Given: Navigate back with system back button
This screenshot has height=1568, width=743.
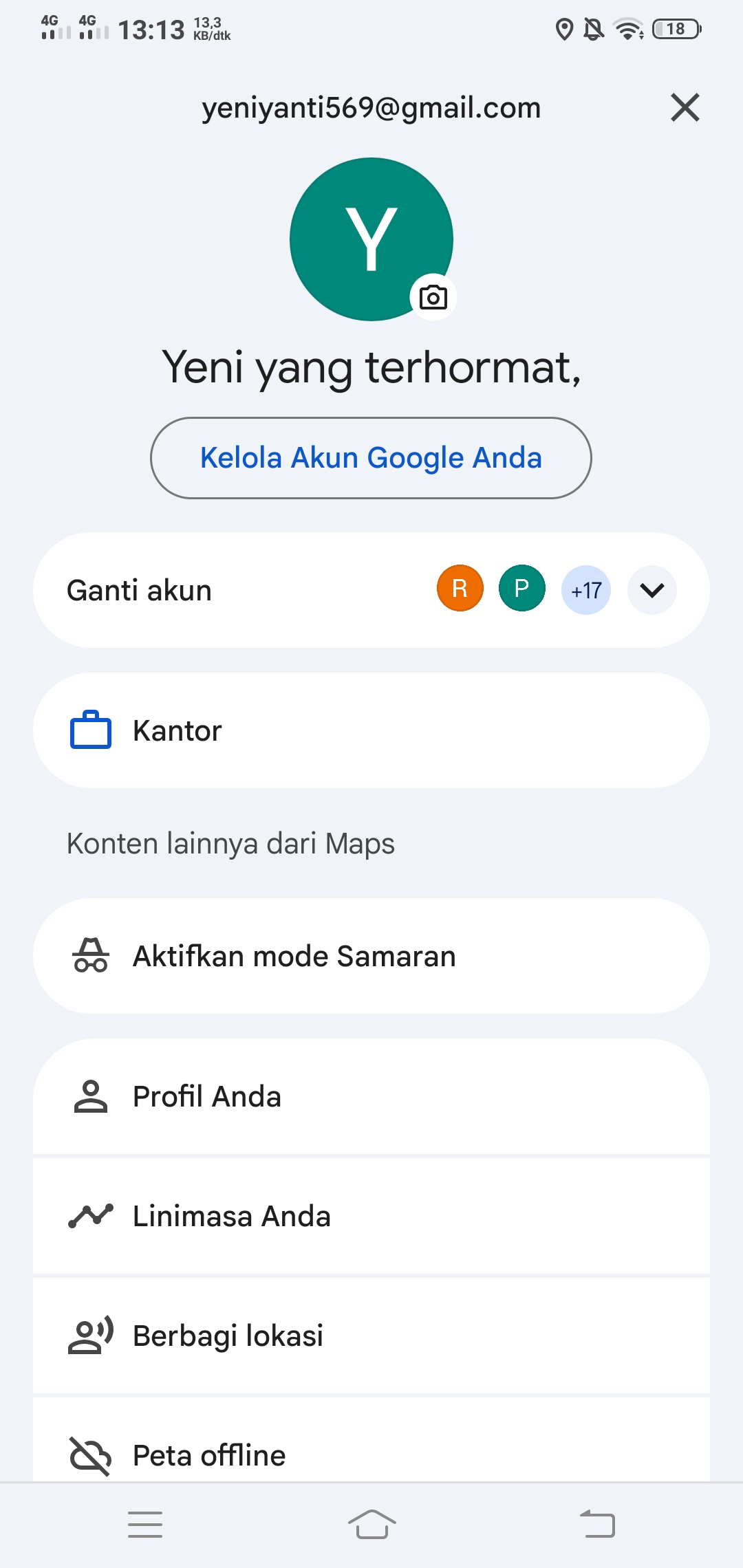Looking at the screenshot, I should coord(597,1524).
